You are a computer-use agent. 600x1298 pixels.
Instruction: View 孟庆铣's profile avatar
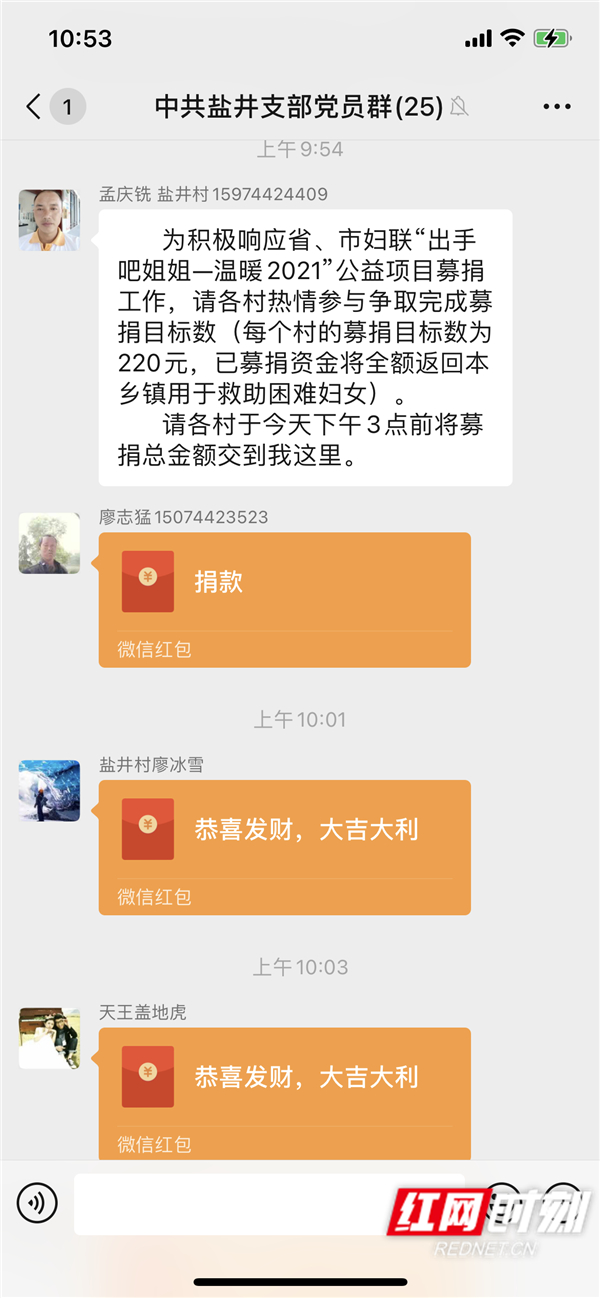(x=49, y=220)
